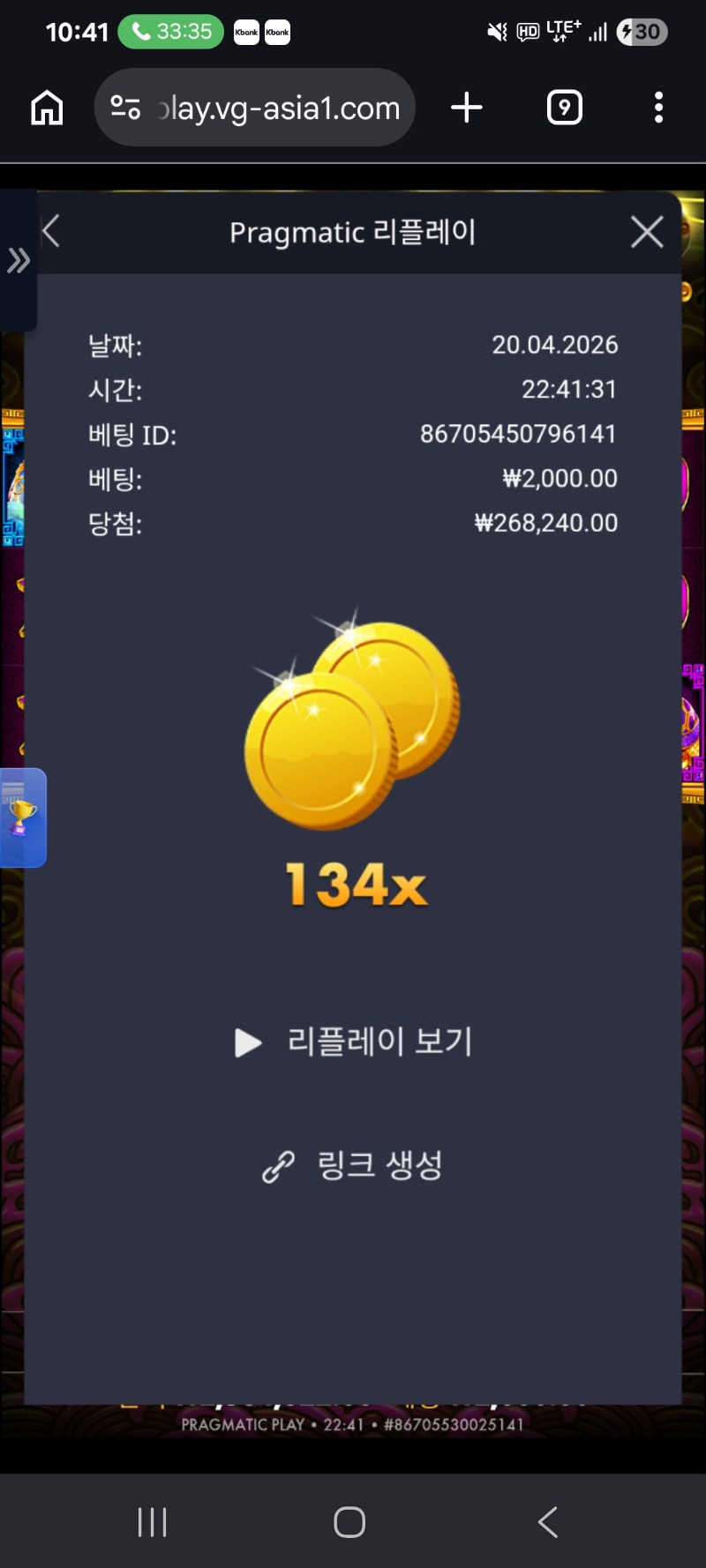Screen dimensions: 706x1568
Task: Open recent apps from navigation bar
Action: click(152, 1522)
